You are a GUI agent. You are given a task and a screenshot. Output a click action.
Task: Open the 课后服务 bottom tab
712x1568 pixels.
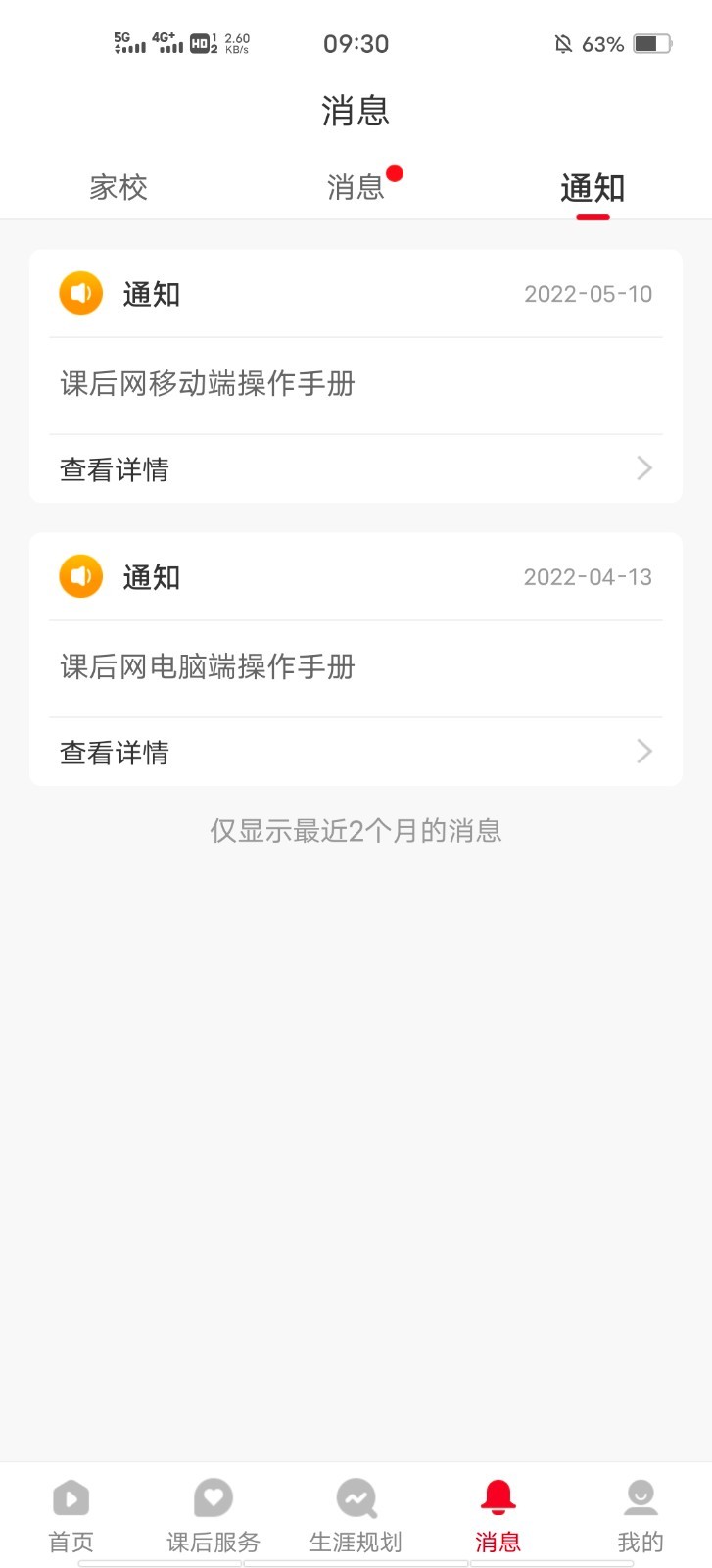[x=214, y=1515]
